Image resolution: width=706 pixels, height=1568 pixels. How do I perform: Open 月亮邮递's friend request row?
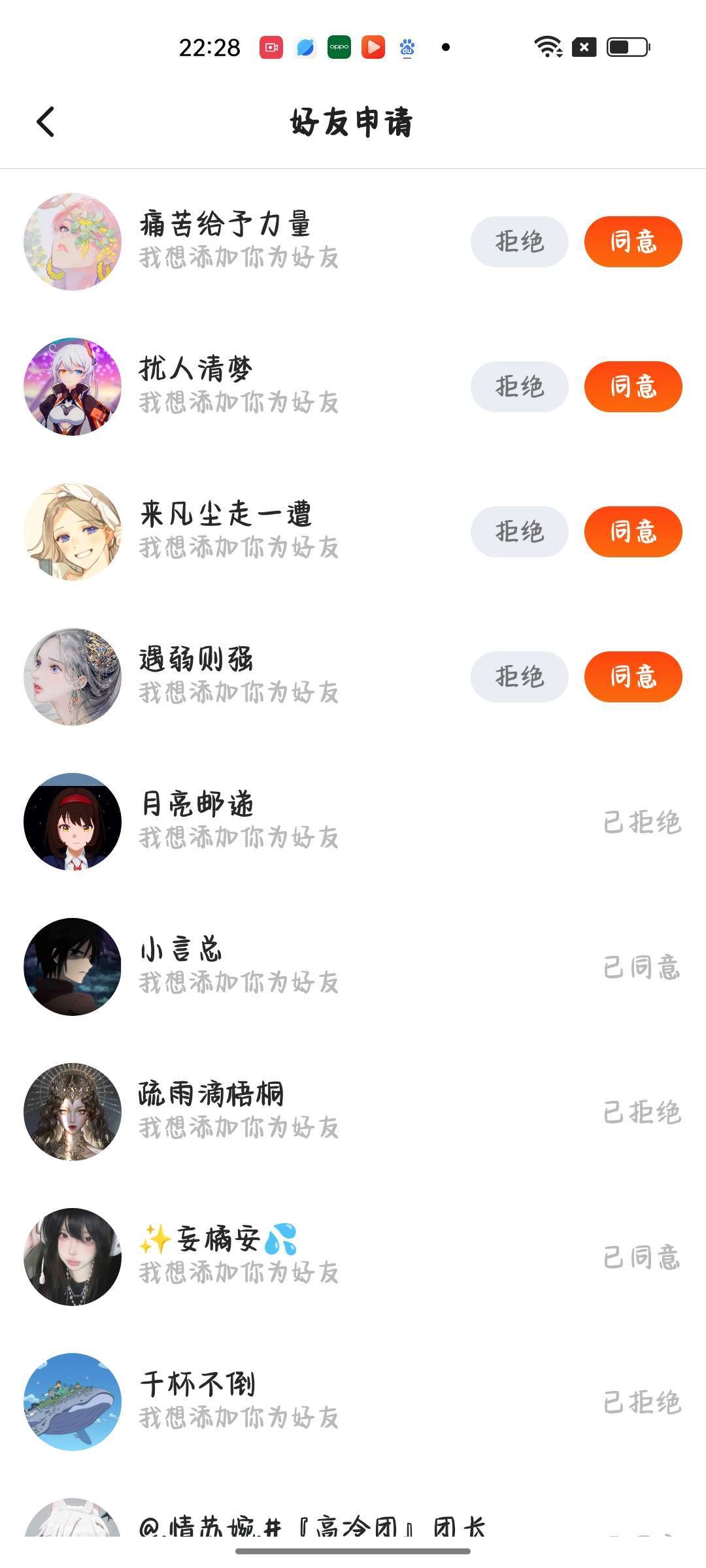click(x=353, y=822)
